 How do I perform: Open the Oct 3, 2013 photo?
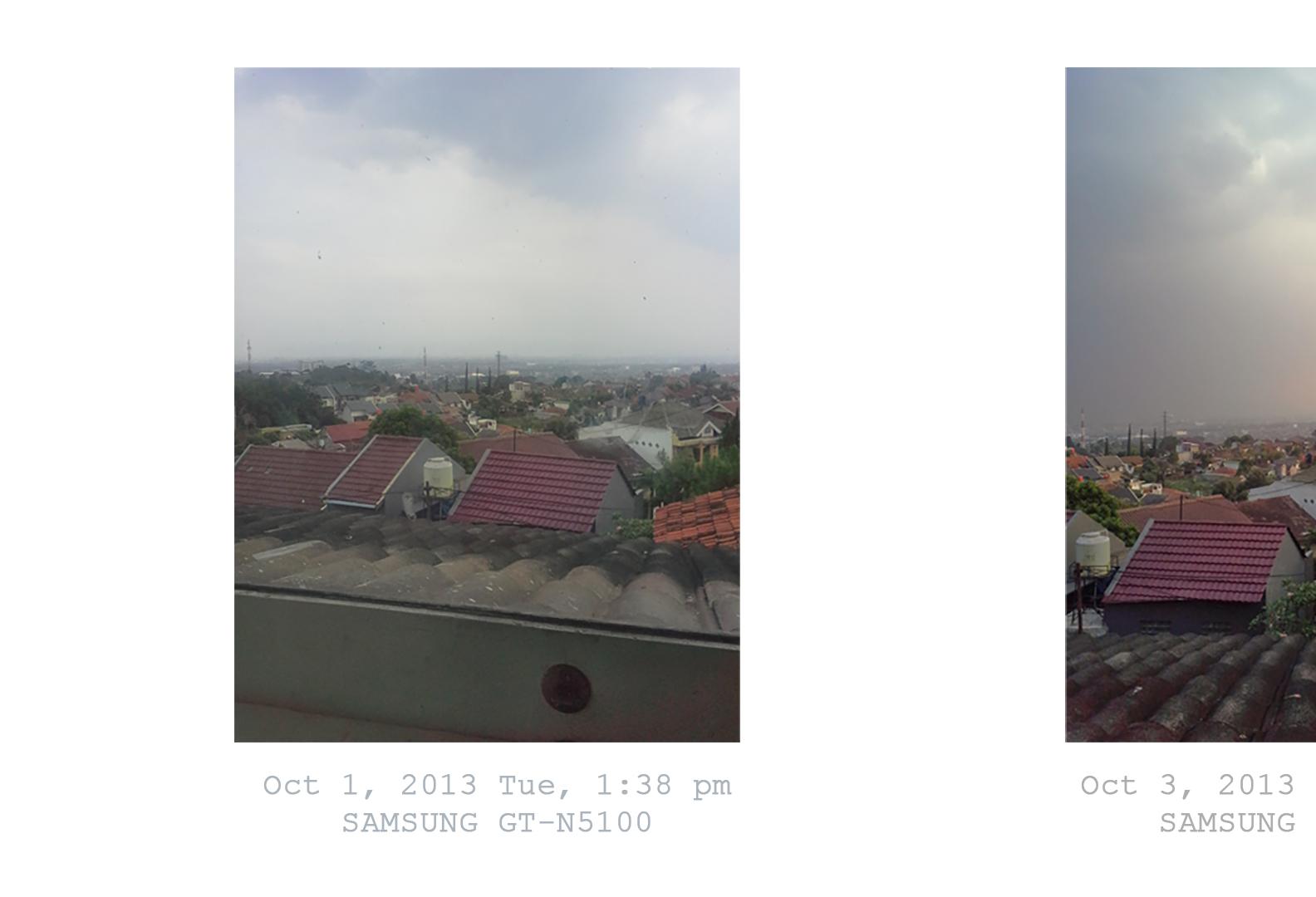click(1191, 404)
